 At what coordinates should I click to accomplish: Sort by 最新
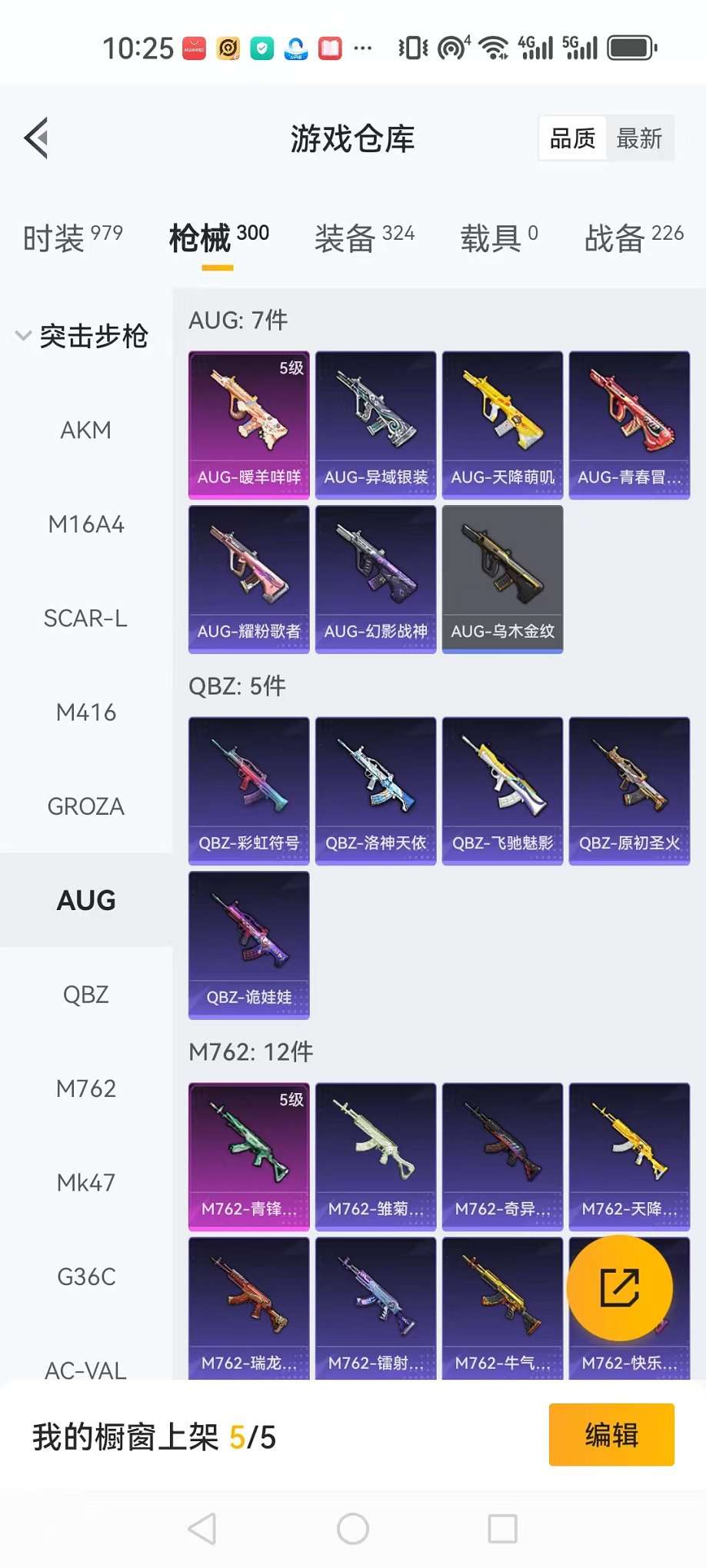tap(639, 139)
